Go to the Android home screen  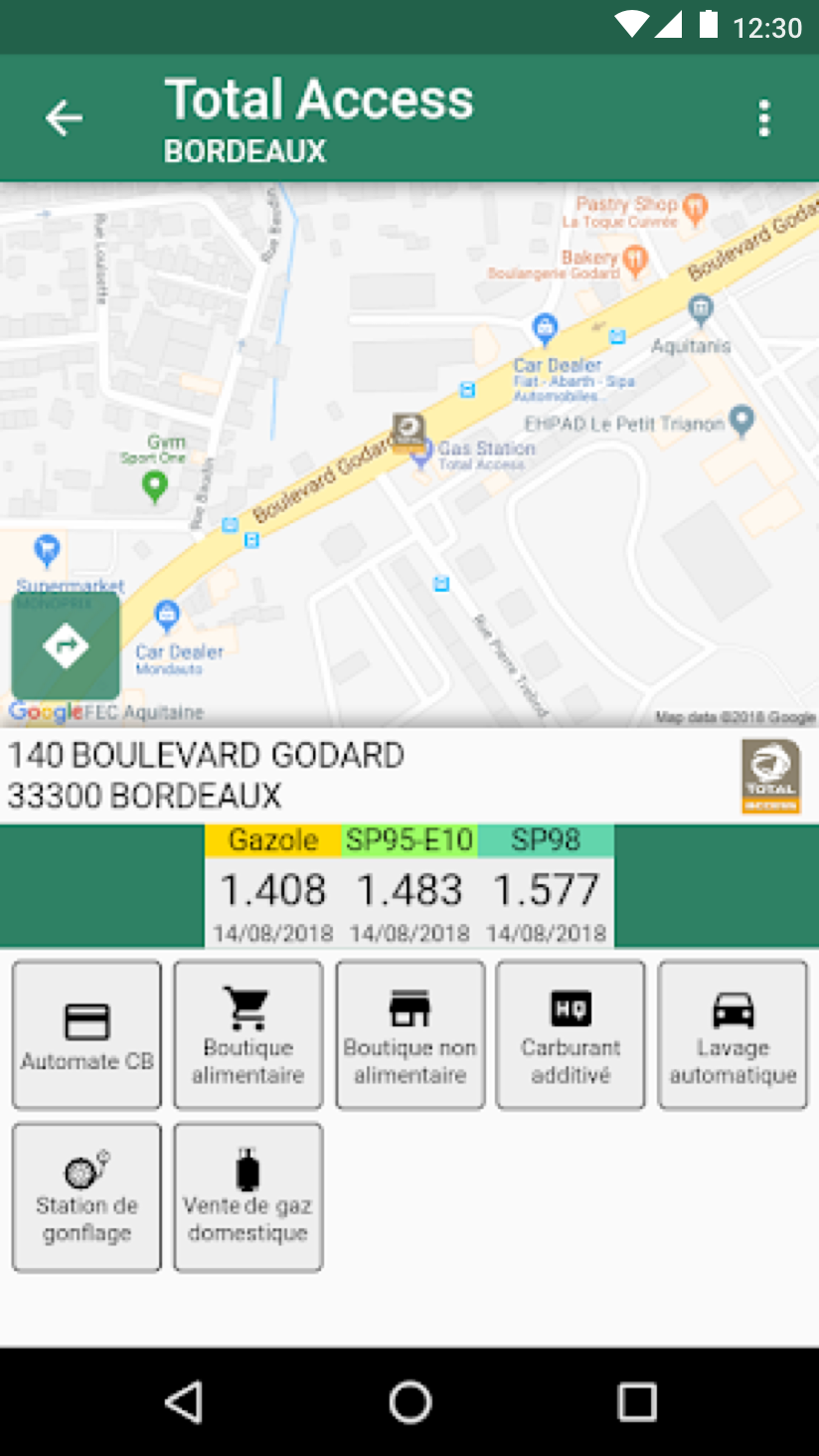click(409, 1402)
